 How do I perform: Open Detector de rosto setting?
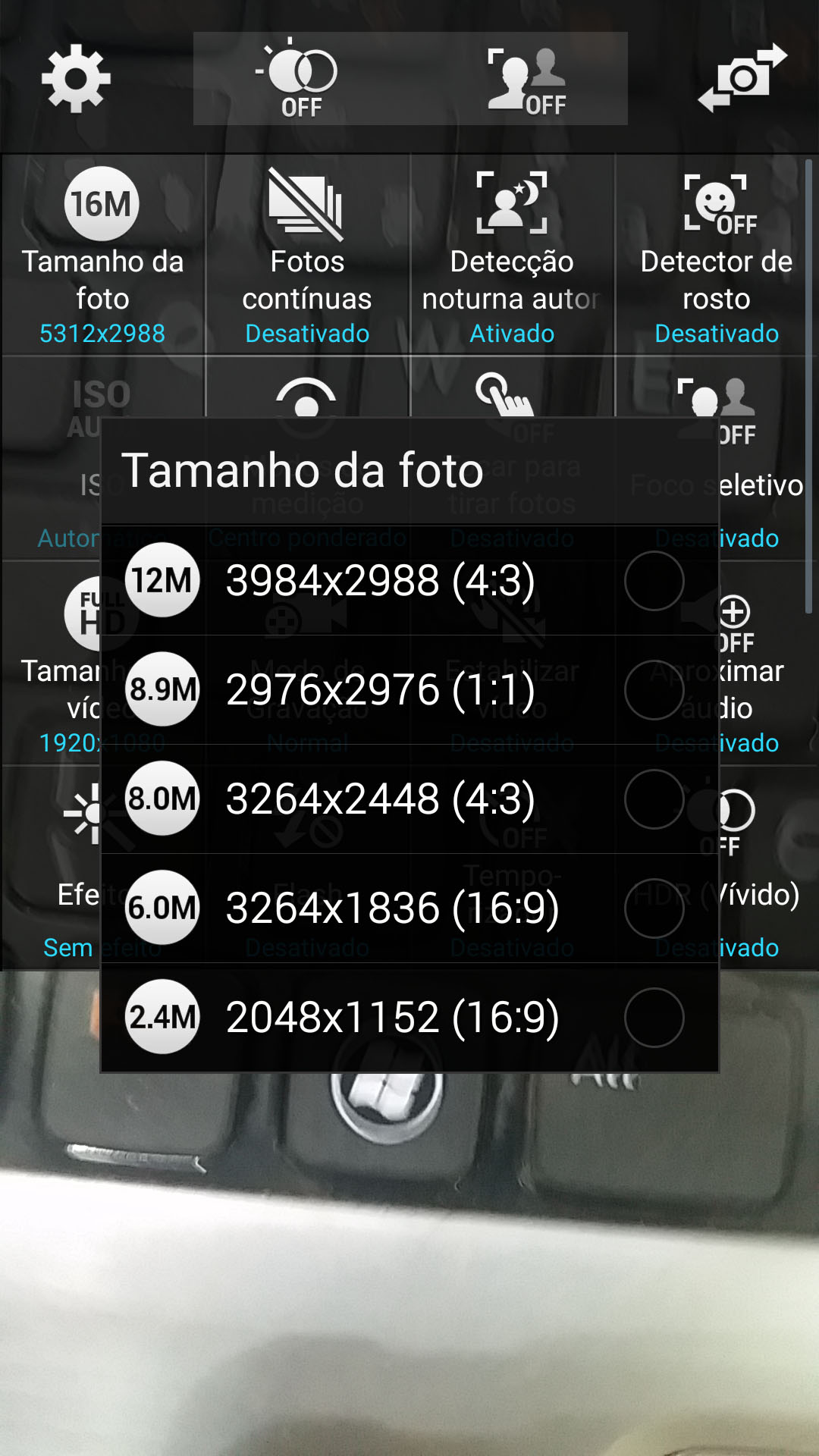716,256
